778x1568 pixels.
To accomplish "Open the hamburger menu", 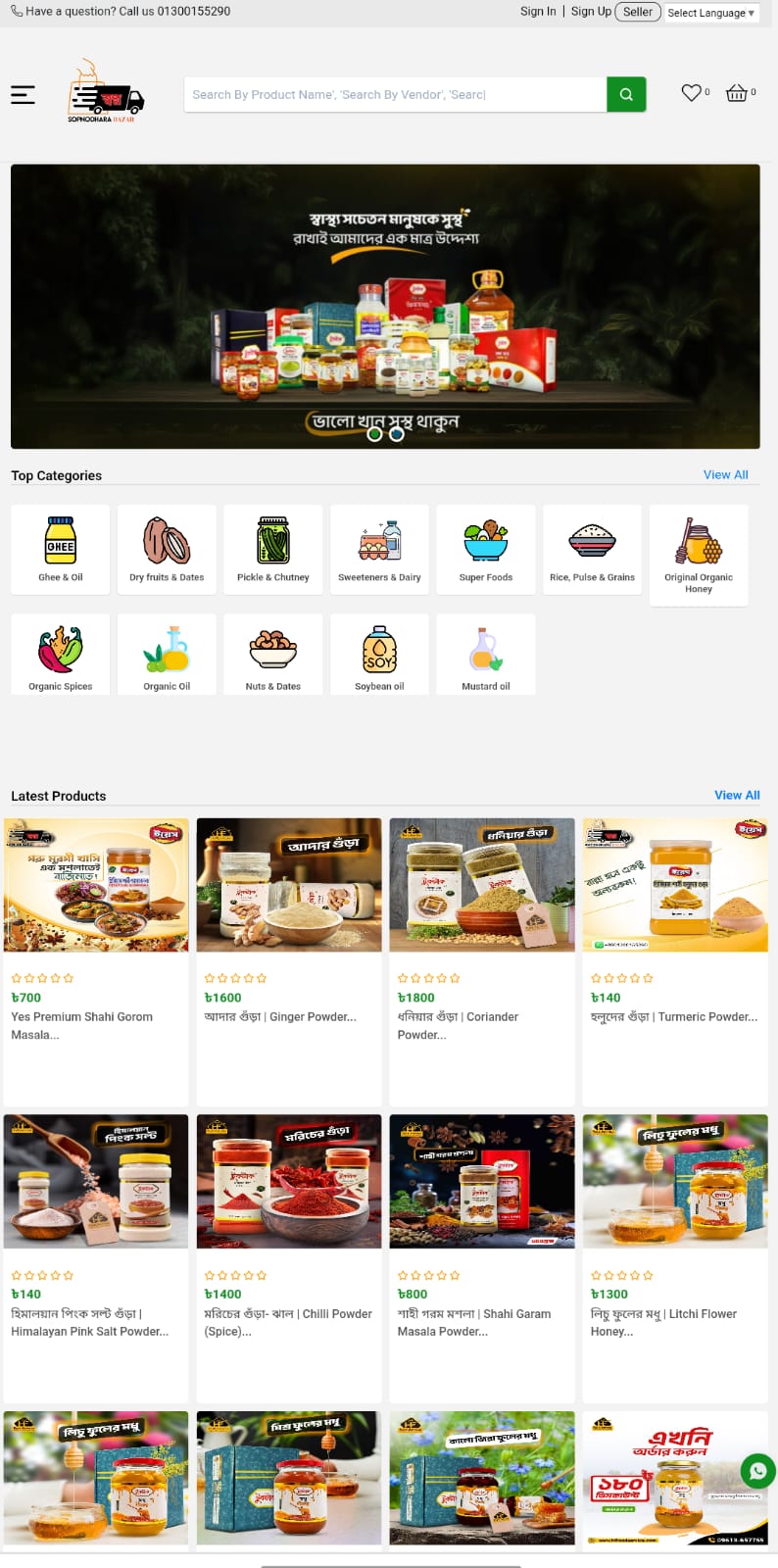I will [23, 95].
